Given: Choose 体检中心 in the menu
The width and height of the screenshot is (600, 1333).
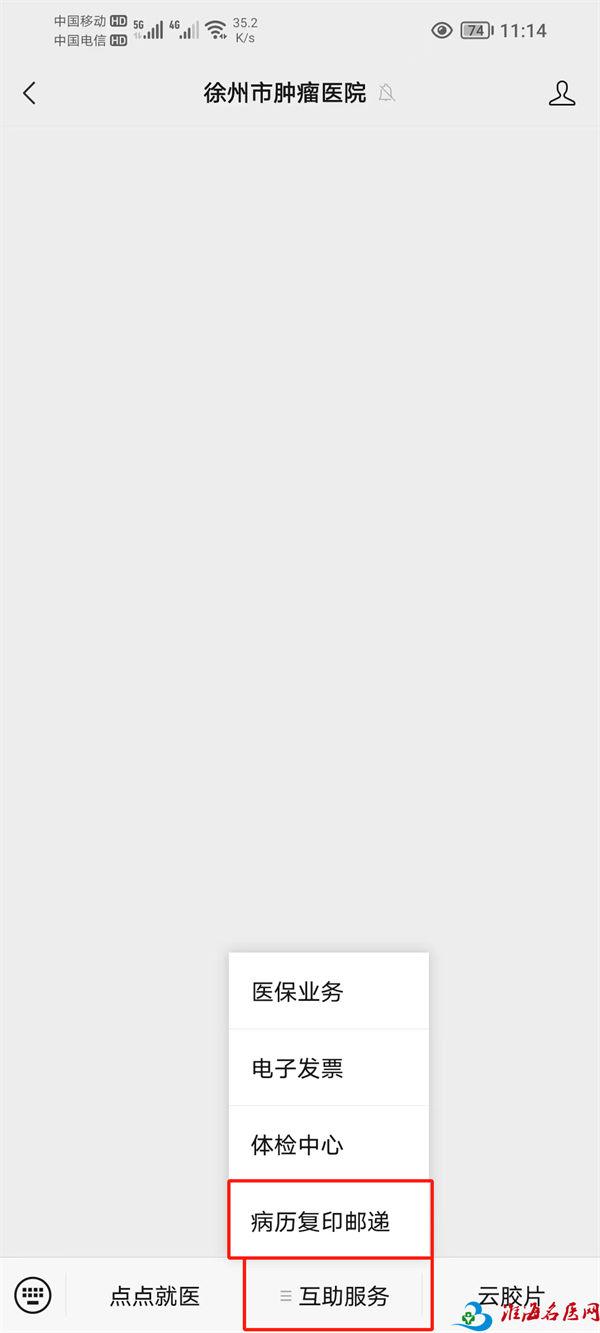Looking at the screenshot, I should click(x=329, y=1144).
